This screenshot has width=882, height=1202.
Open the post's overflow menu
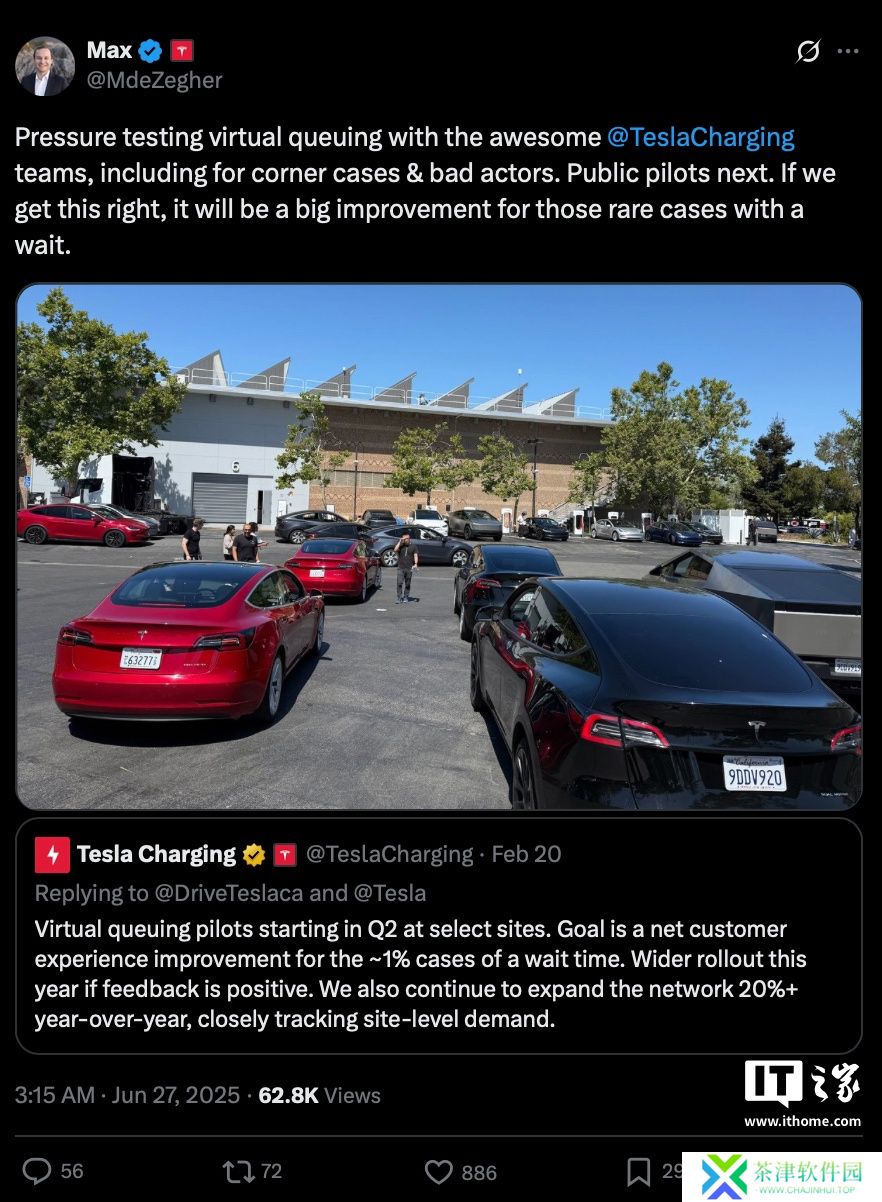point(847,51)
